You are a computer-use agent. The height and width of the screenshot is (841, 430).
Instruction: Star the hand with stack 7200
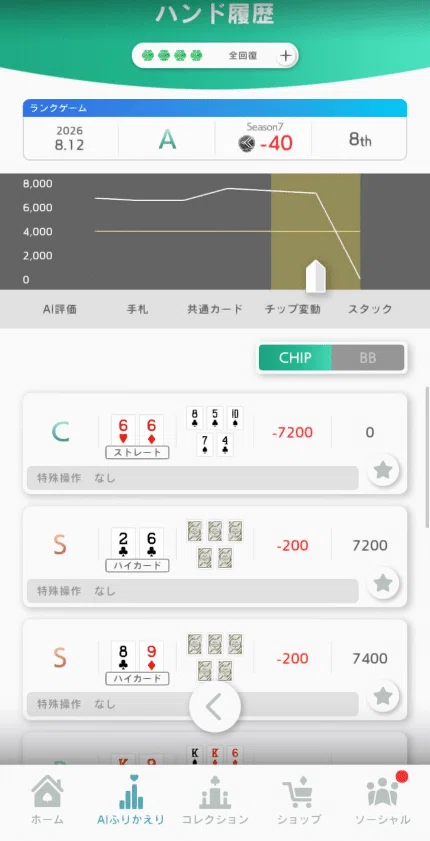point(383,583)
